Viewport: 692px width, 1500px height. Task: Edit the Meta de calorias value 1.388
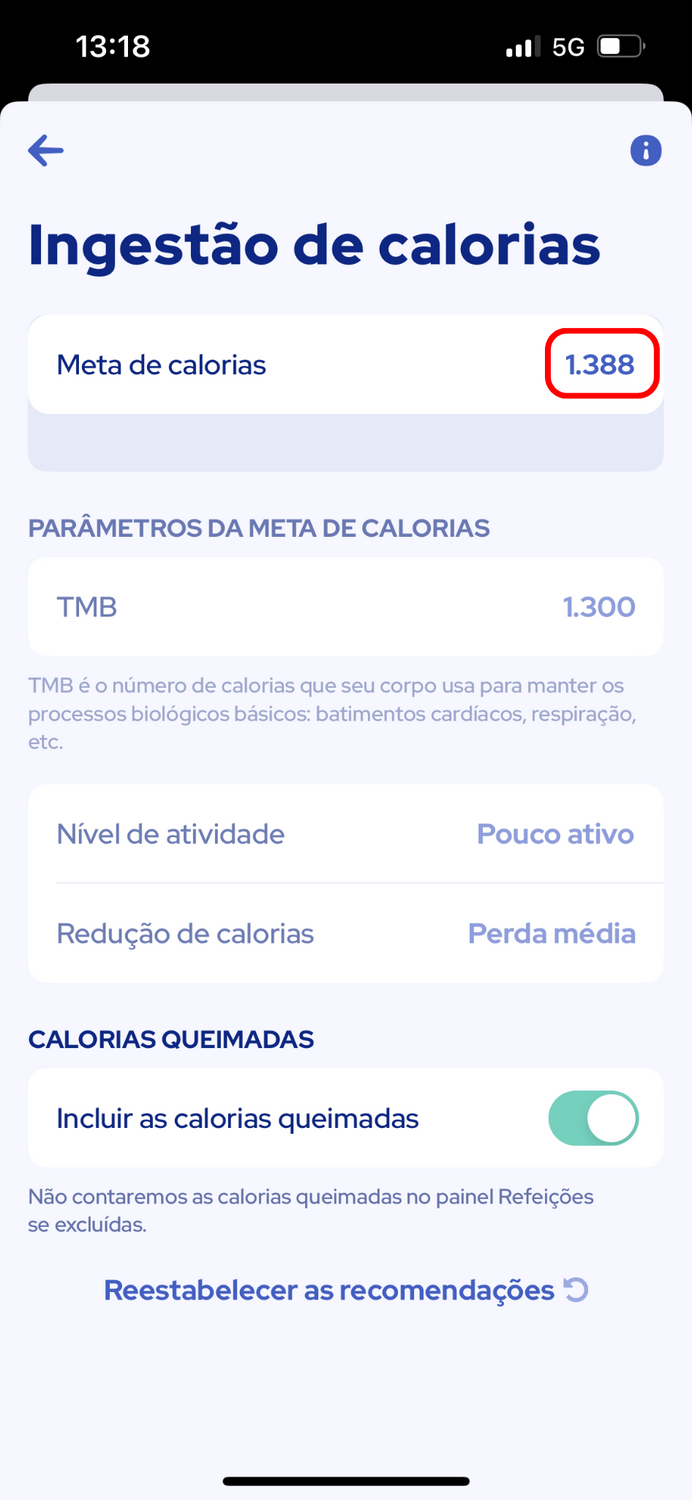pos(601,365)
